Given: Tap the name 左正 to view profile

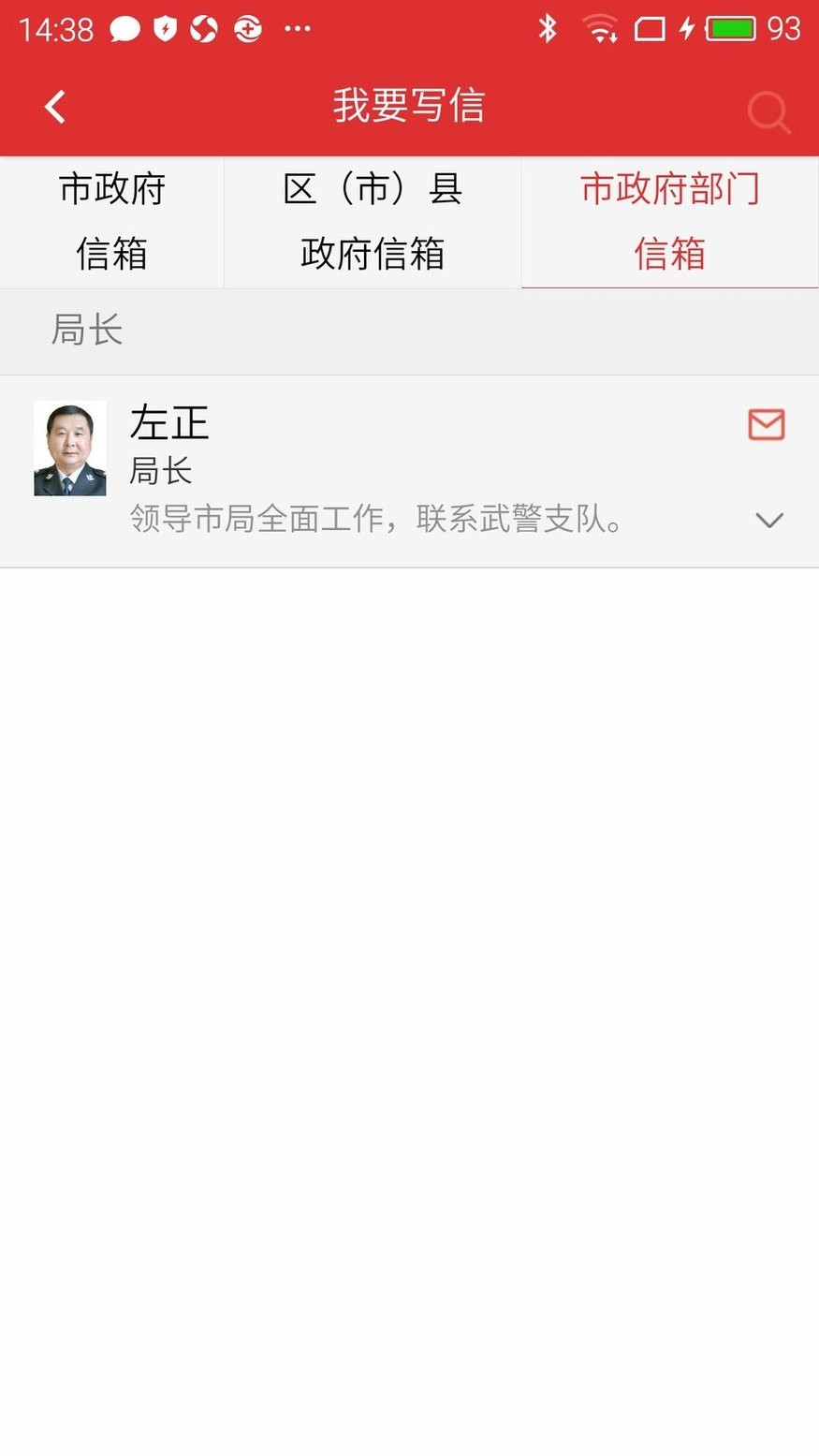Looking at the screenshot, I should 168,422.
